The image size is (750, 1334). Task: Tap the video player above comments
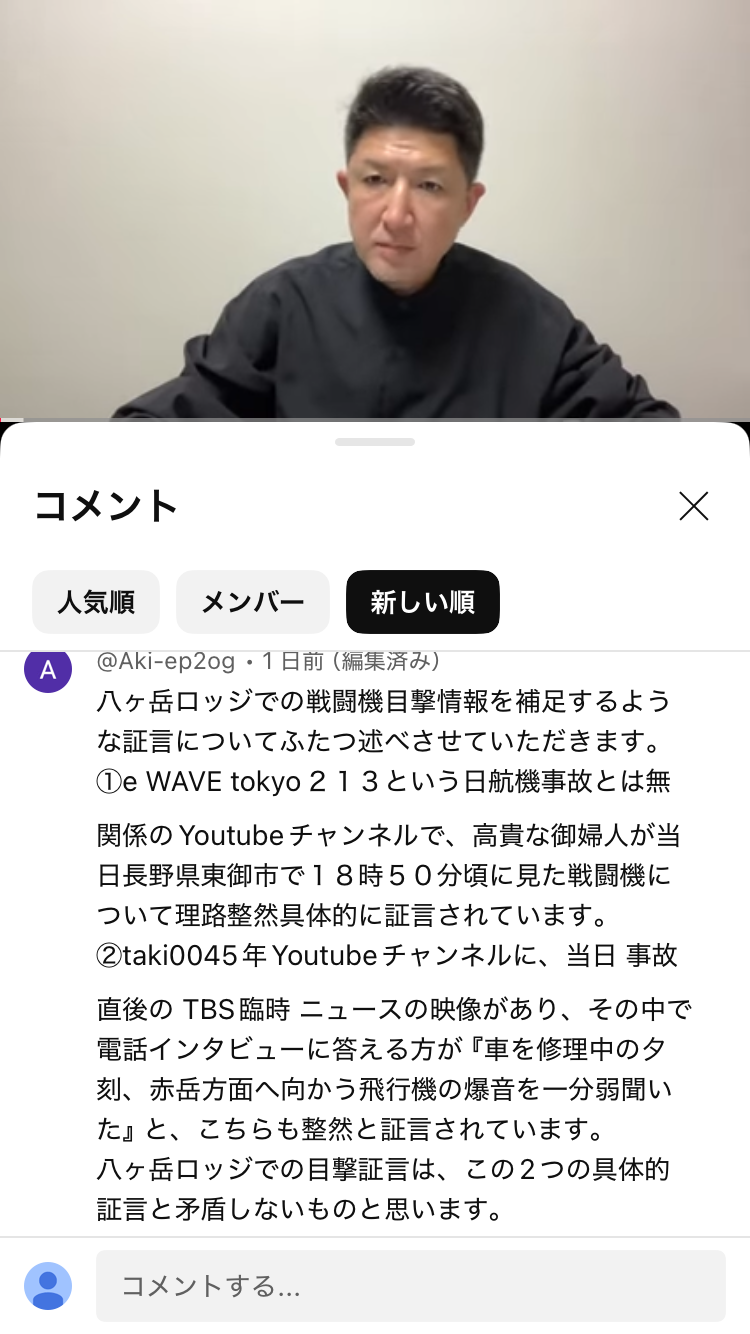[x=375, y=209]
